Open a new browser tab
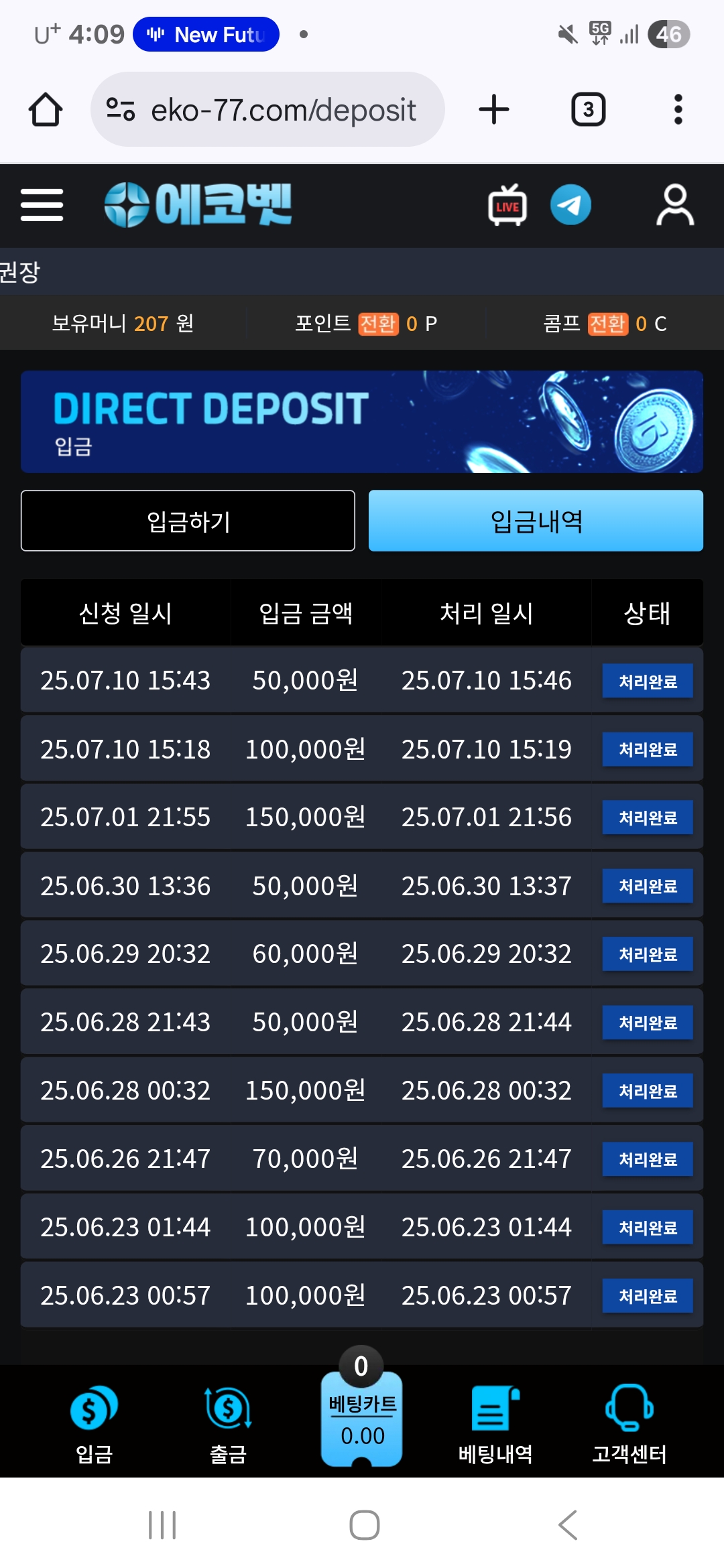This screenshot has height=1568, width=724. tap(494, 110)
